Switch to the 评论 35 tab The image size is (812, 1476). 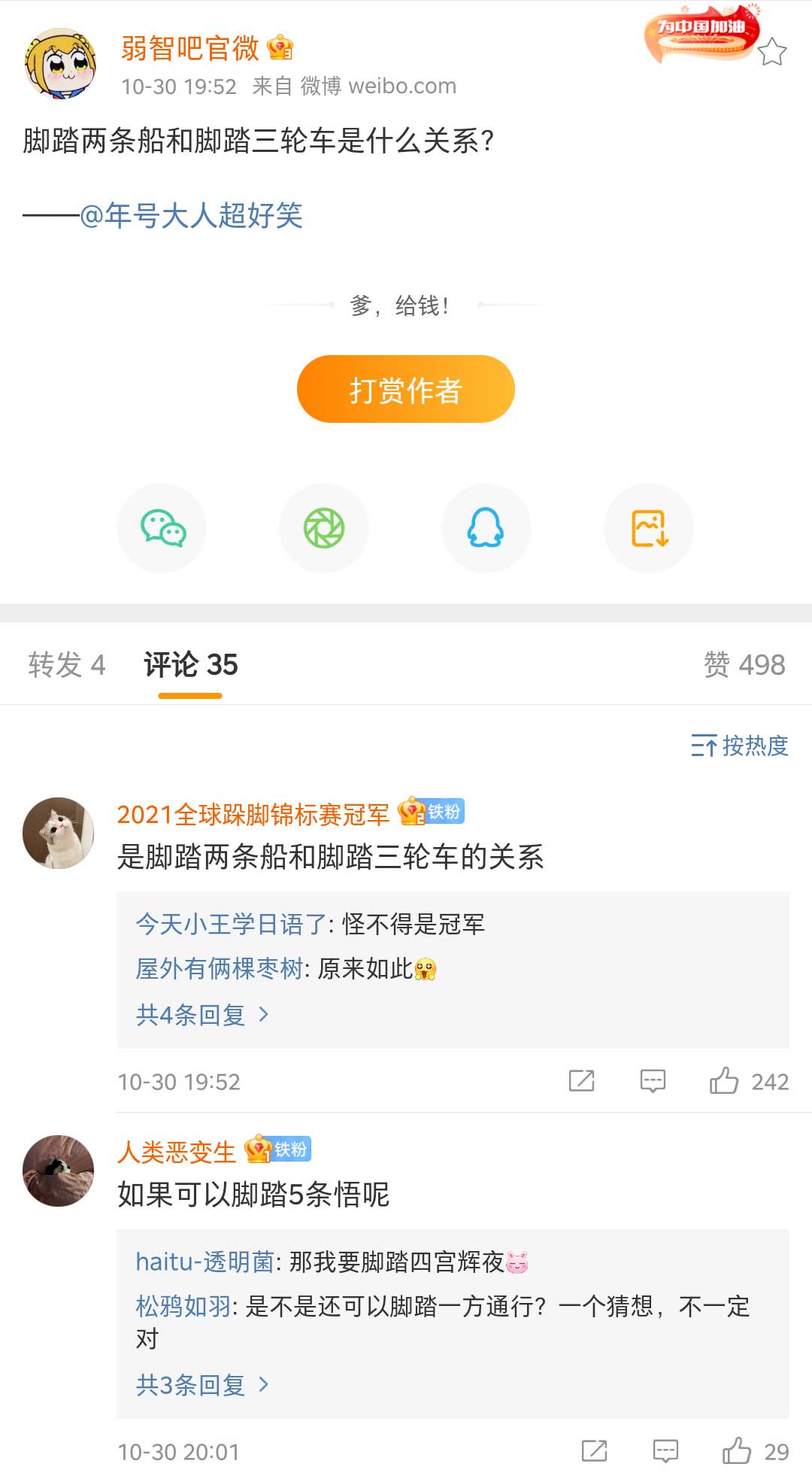[x=190, y=665]
